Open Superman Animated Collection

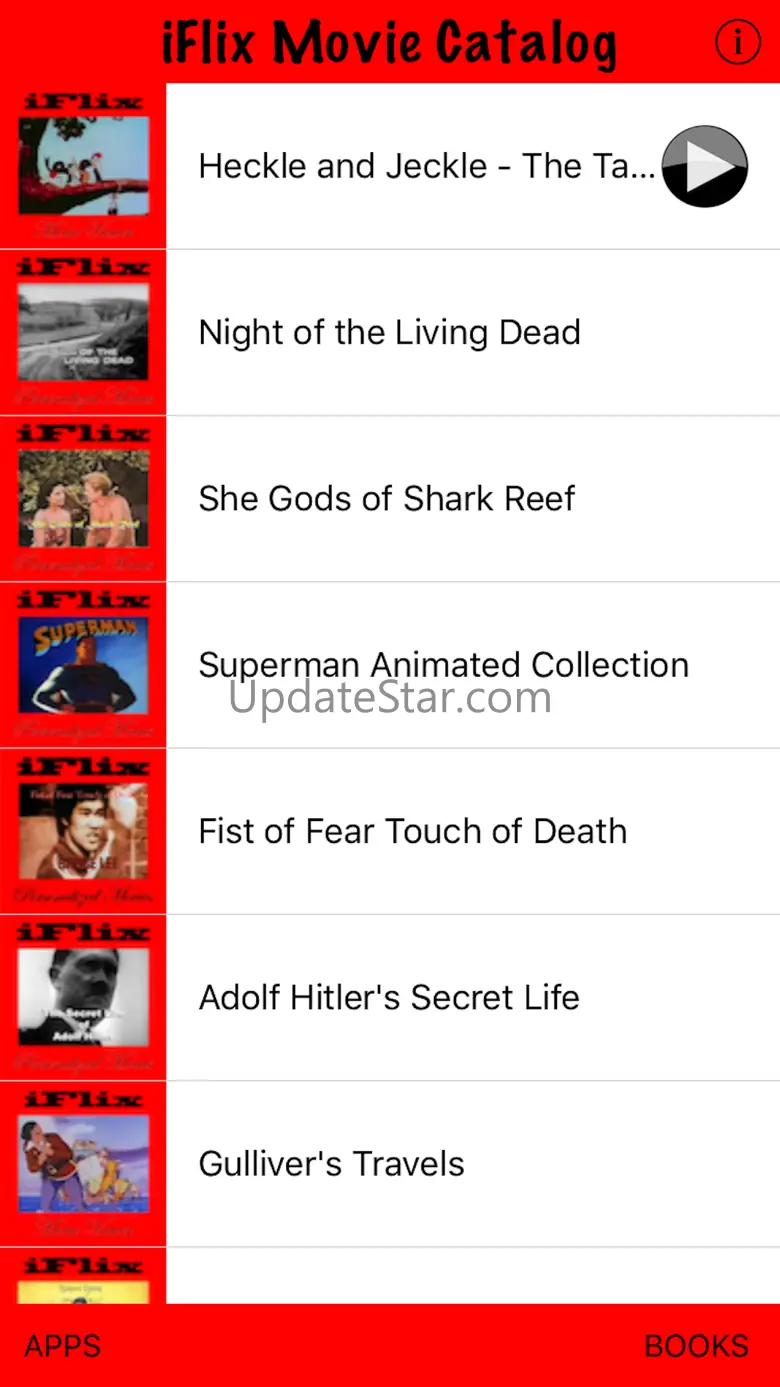click(390, 665)
